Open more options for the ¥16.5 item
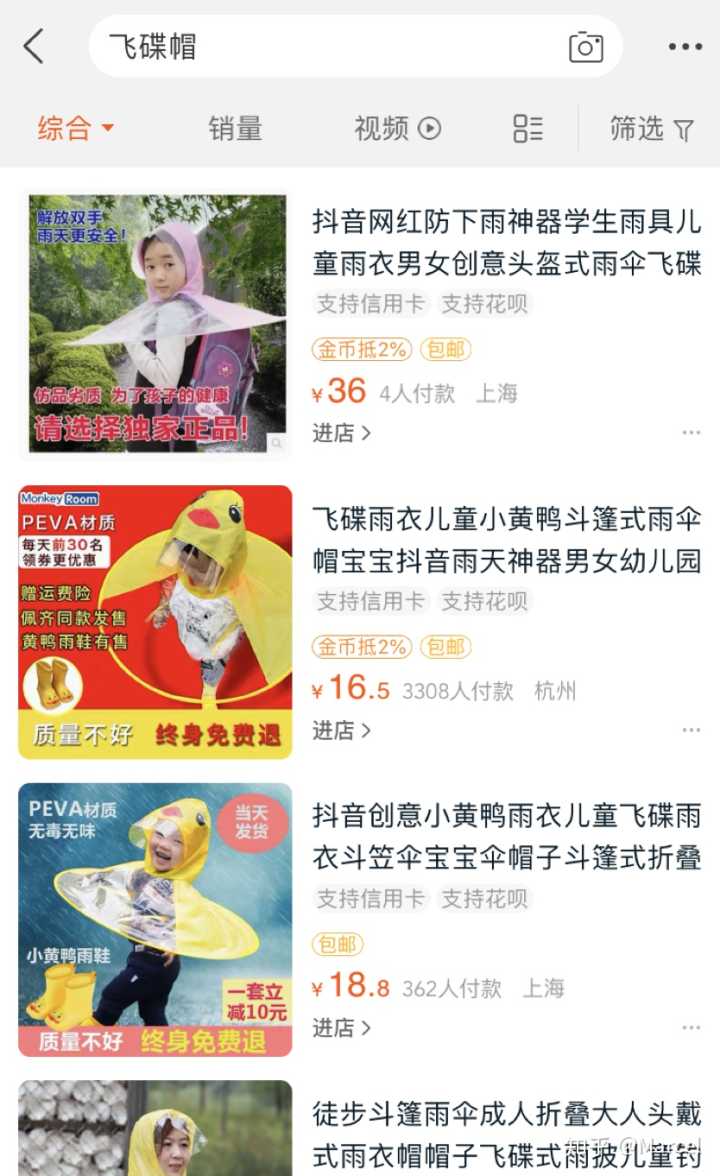This screenshot has width=720, height=1176. pos(691,731)
